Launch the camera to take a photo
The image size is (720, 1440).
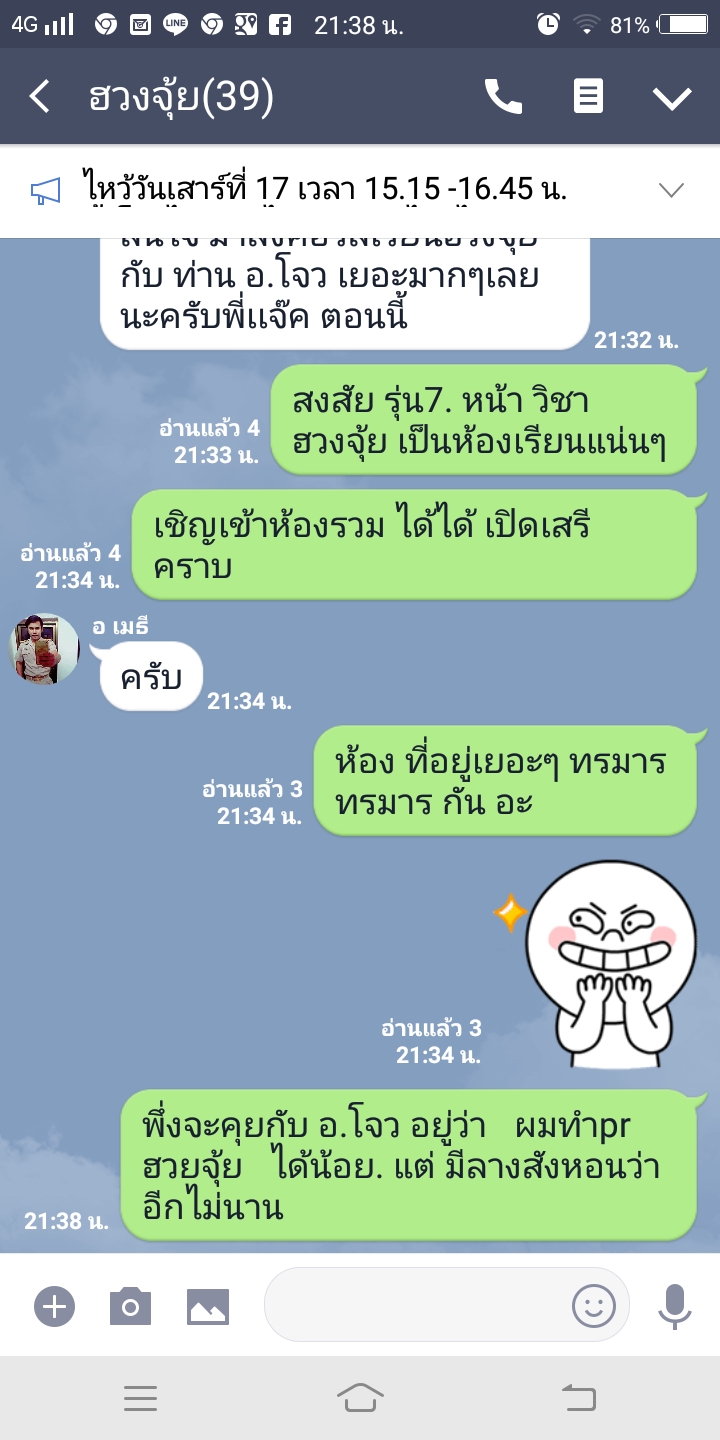(x=130, y=1305)
